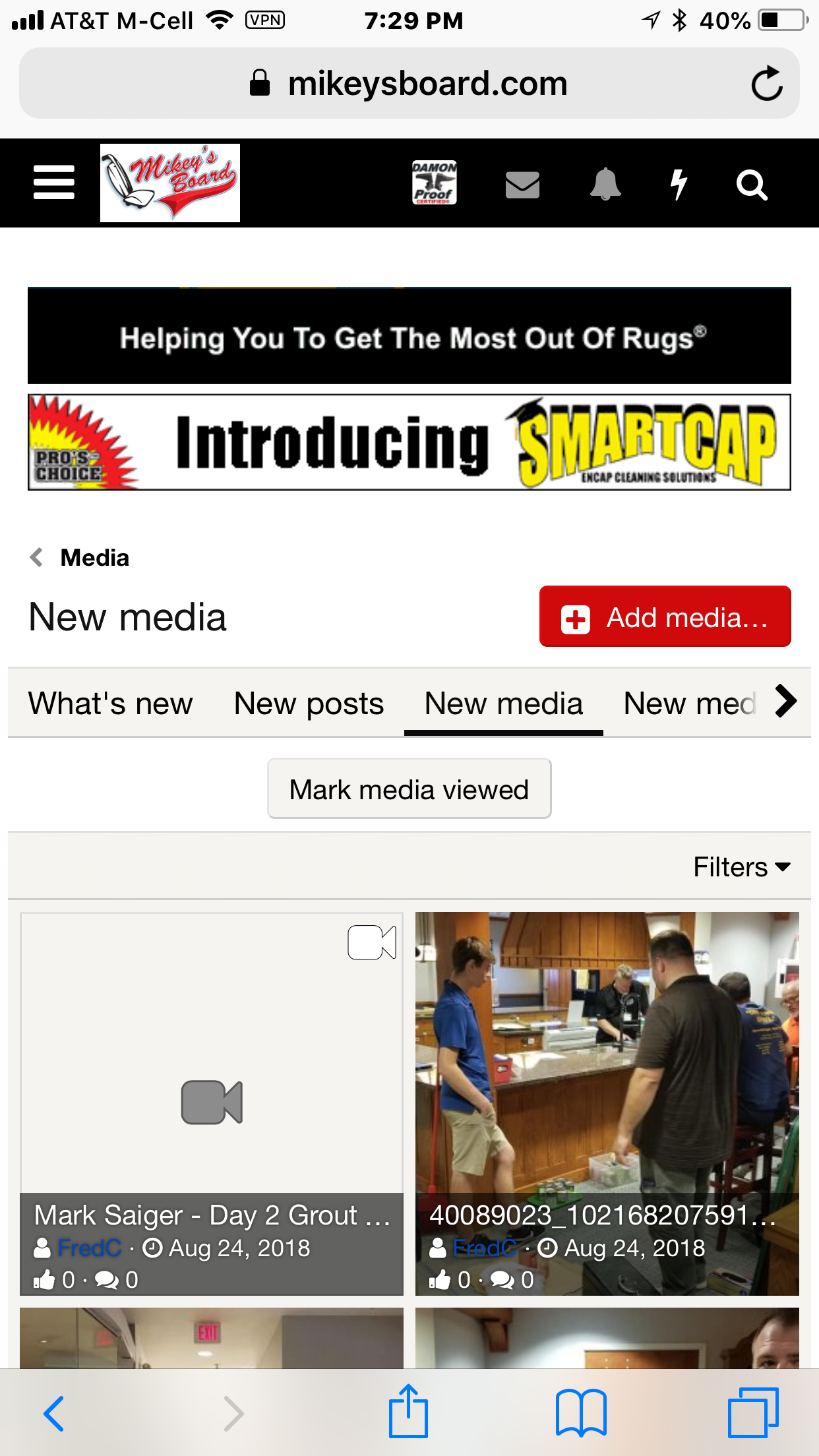Viewport: 819px width, 1456px height.
Task: Go to Mikey's Board home logo
Action: [x=170, y=183]
